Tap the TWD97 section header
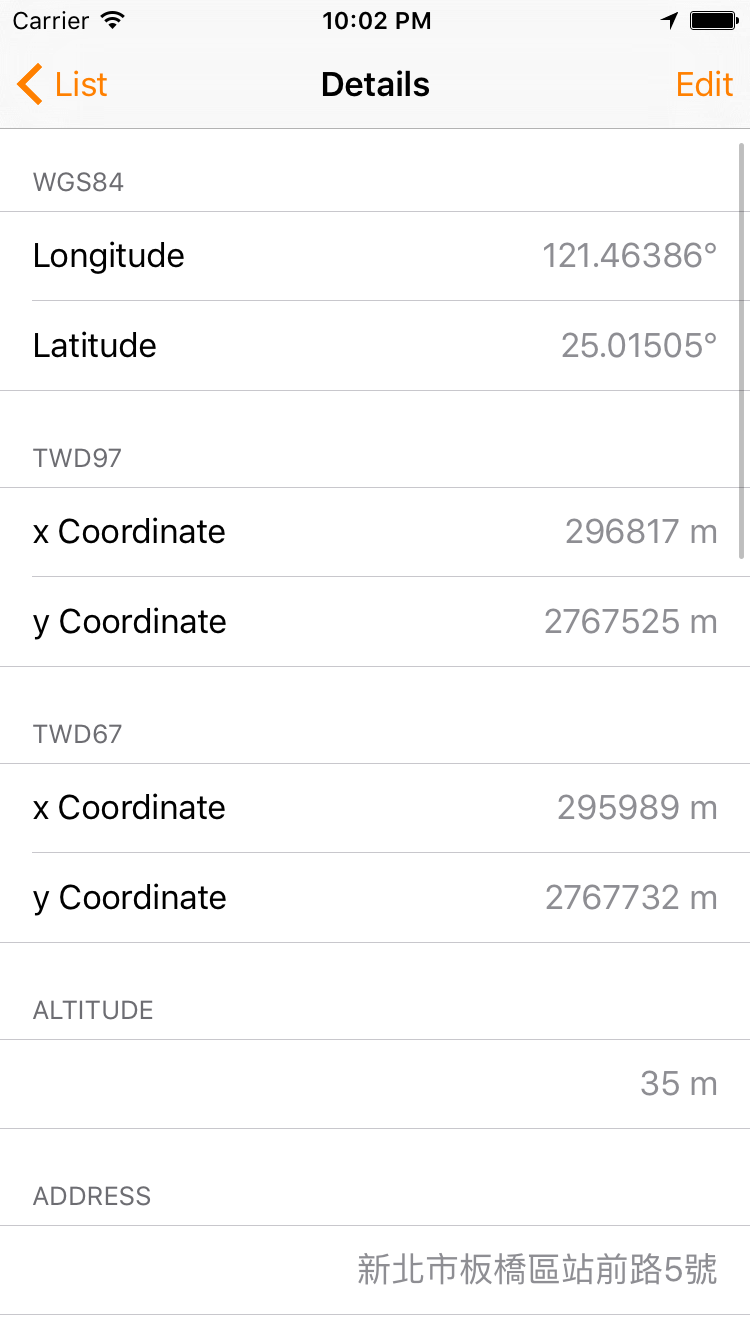 (77, 458)
